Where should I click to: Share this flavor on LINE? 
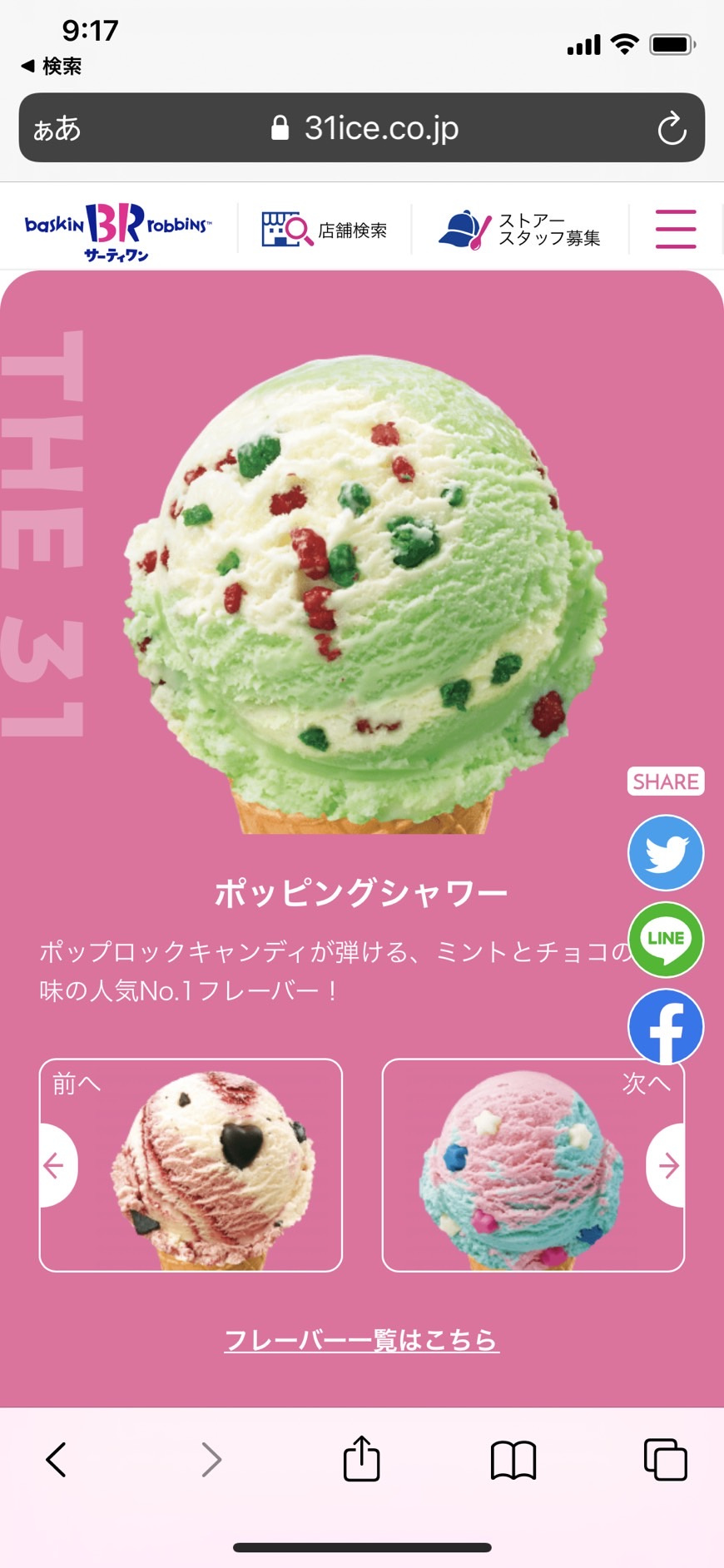pos(665,940)
